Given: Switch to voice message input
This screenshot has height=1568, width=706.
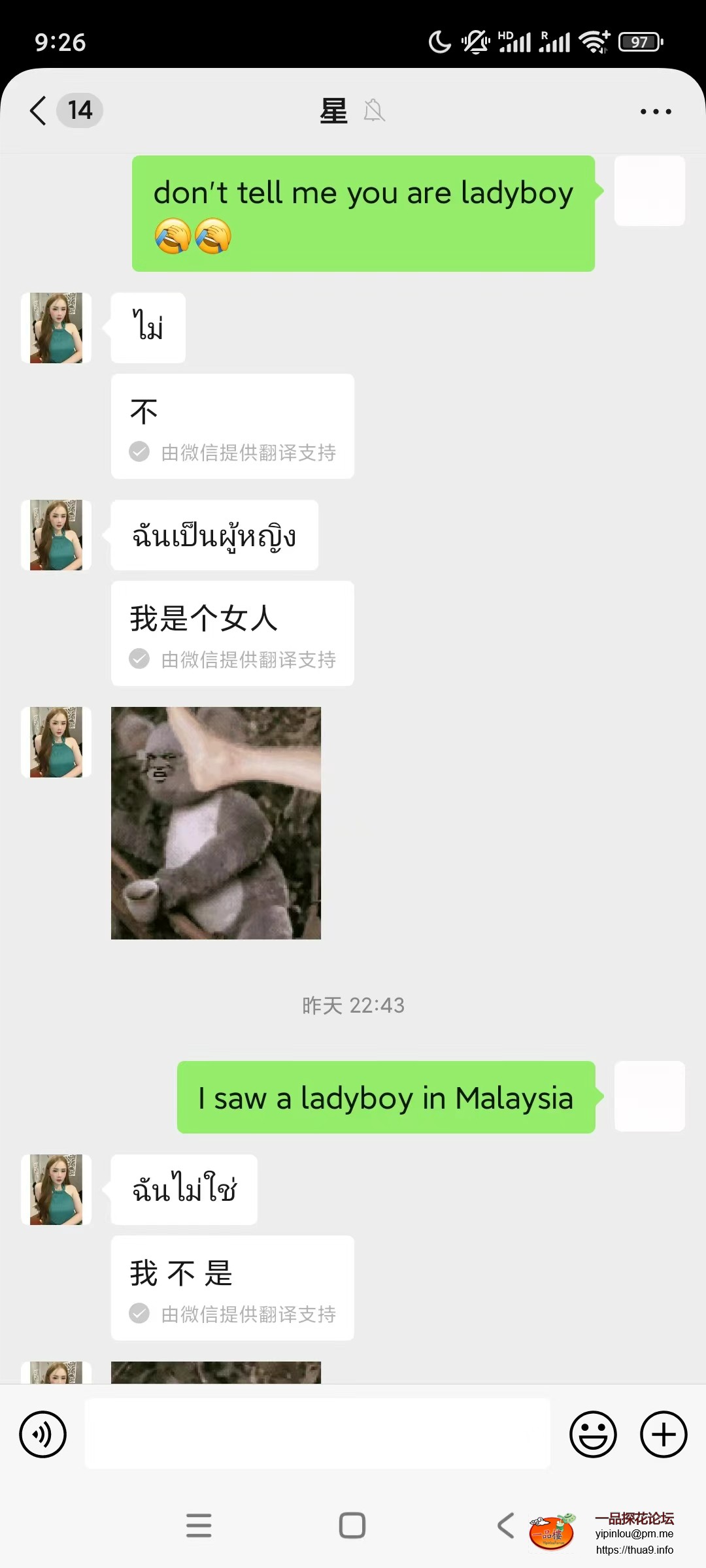Looking at the screenshot, I should (x=43, y=1434).
